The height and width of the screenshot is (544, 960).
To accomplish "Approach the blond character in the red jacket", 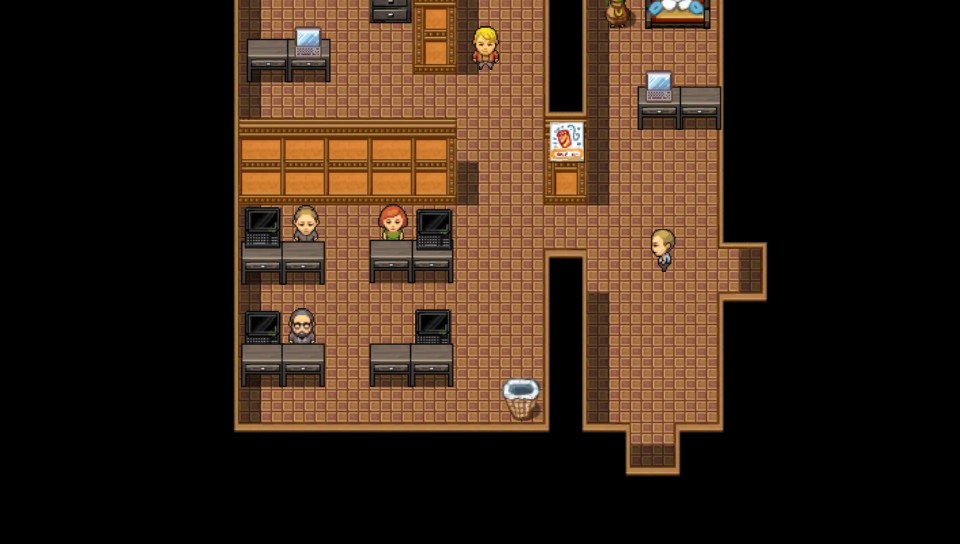I will coord(486,47).
